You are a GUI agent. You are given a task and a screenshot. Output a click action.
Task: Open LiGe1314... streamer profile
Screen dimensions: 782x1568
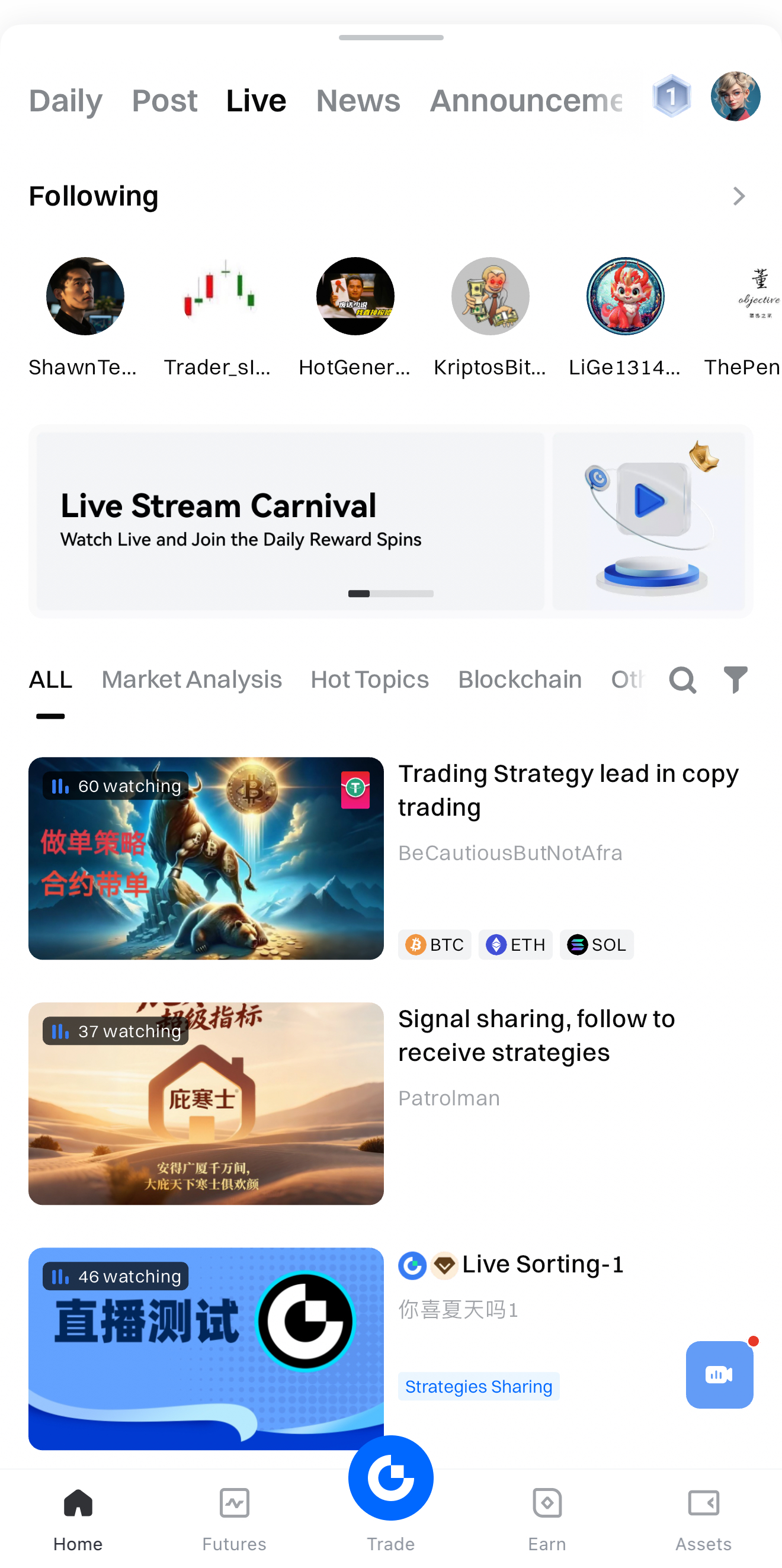(x=625, y=296)
